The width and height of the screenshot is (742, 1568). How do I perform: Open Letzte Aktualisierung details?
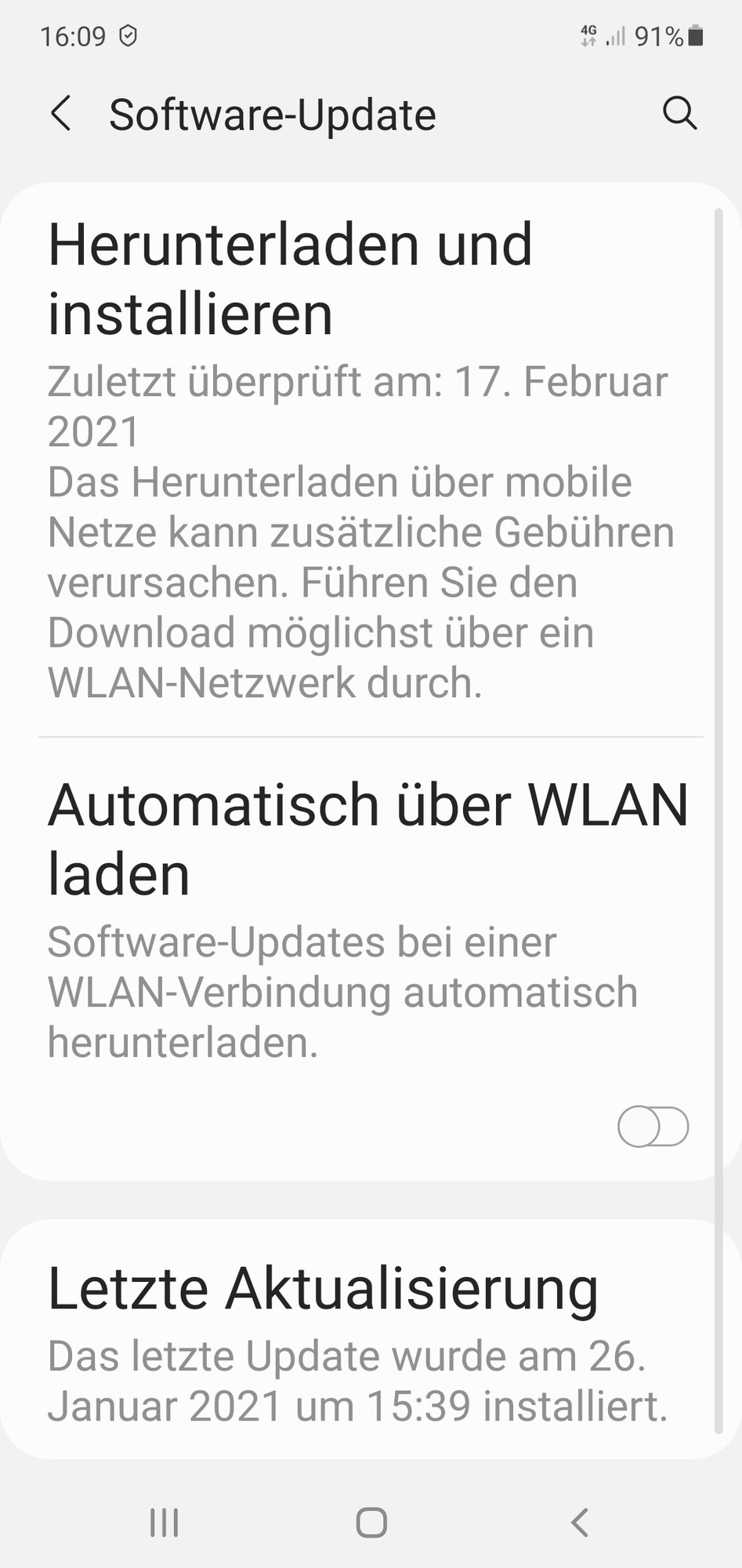point(323,1290)
